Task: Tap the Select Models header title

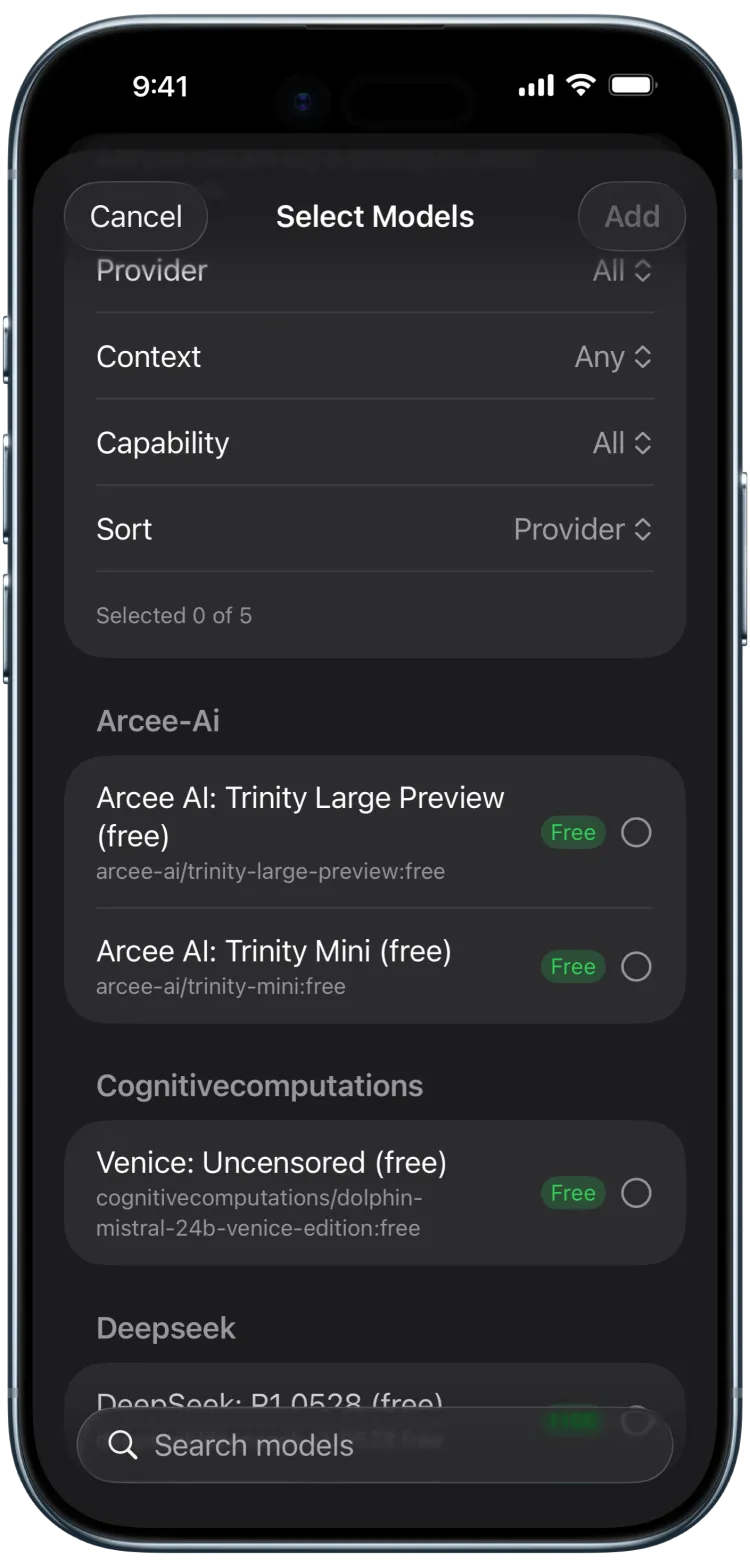Action: pos(375,216)
